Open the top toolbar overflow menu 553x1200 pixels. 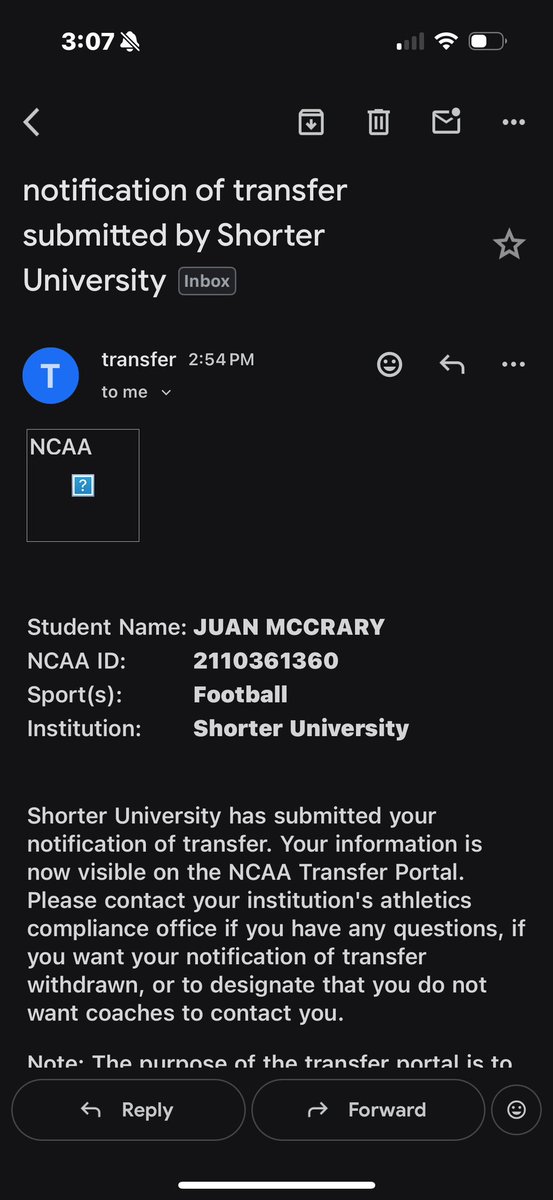(x=513, y=122)
